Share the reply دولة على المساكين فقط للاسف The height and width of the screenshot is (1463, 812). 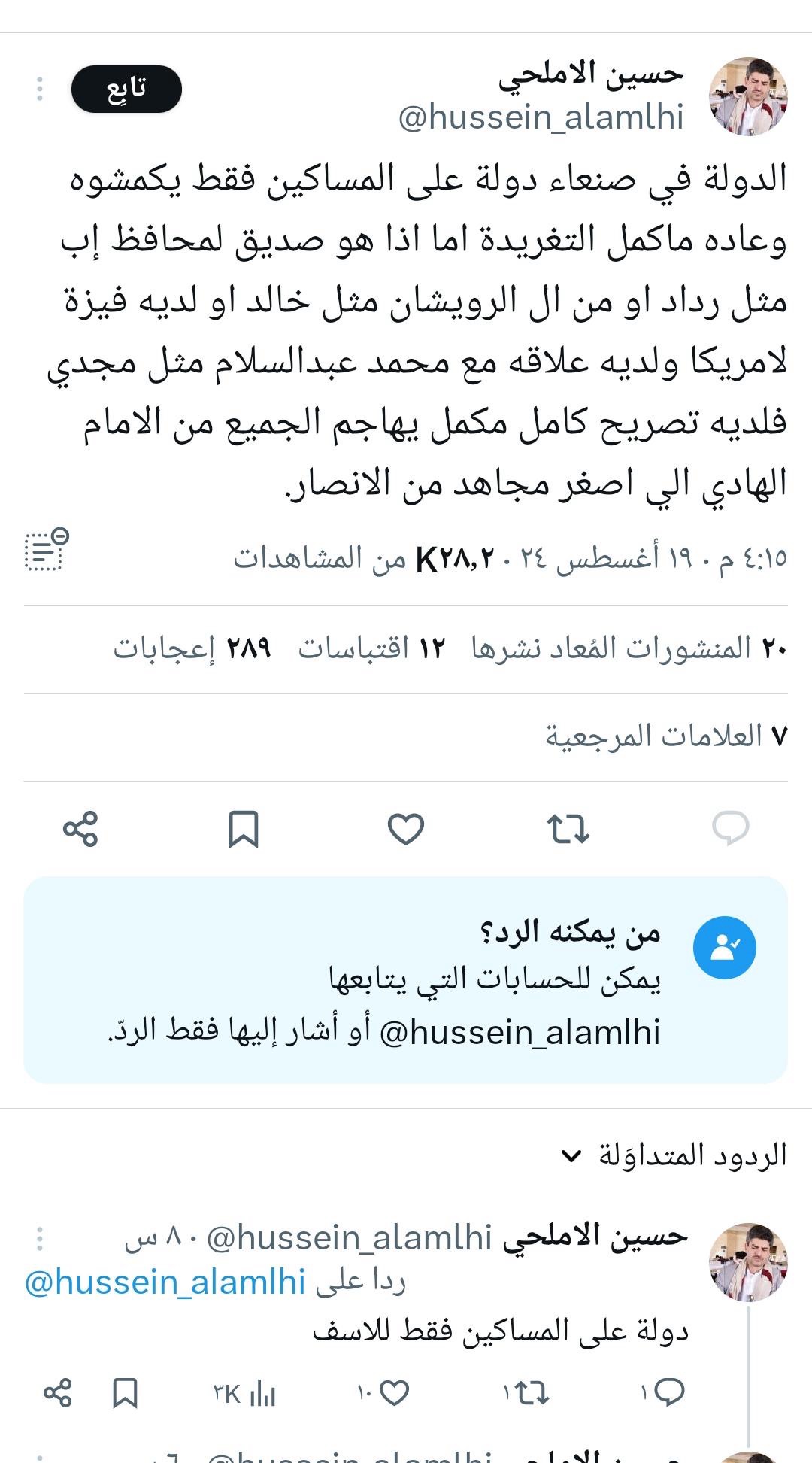(58, 1393)
